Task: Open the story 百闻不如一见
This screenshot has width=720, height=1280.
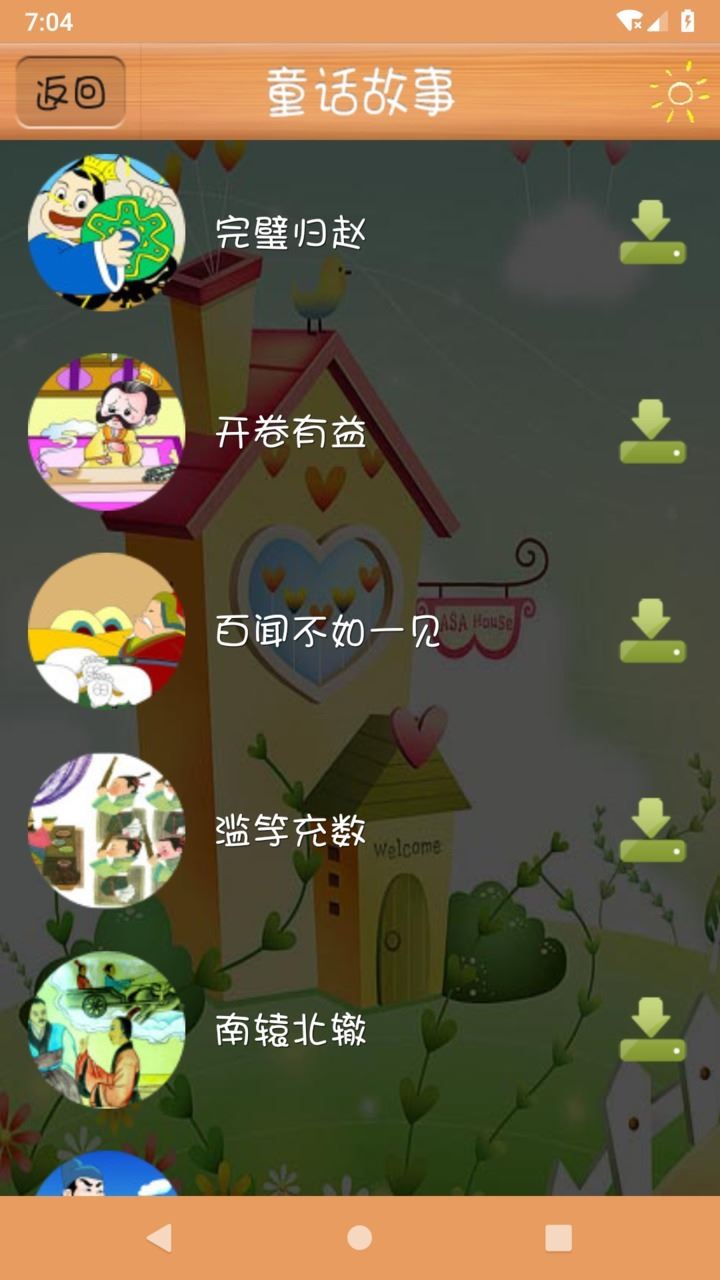Action: tap(328, 631)
